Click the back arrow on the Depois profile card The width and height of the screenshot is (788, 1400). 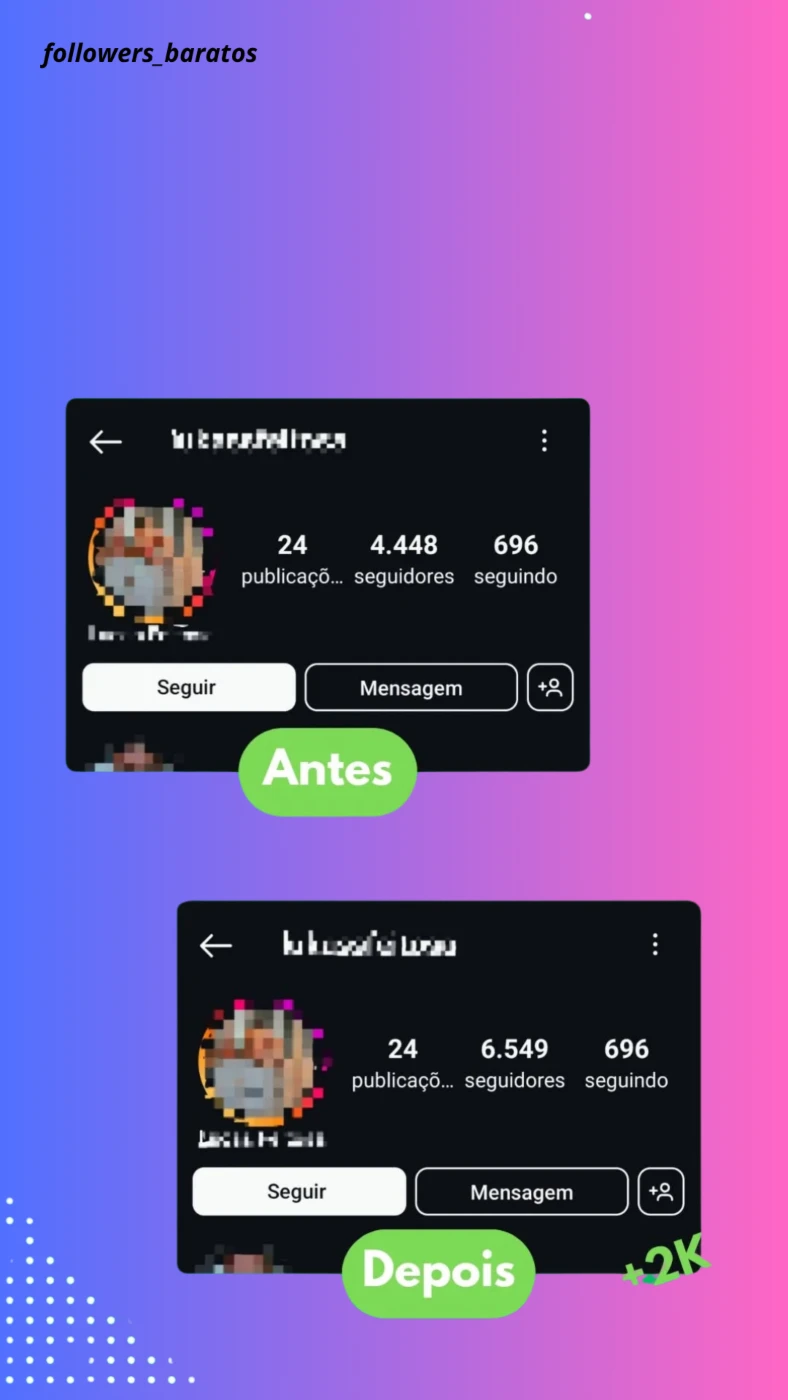click(216, 945)
